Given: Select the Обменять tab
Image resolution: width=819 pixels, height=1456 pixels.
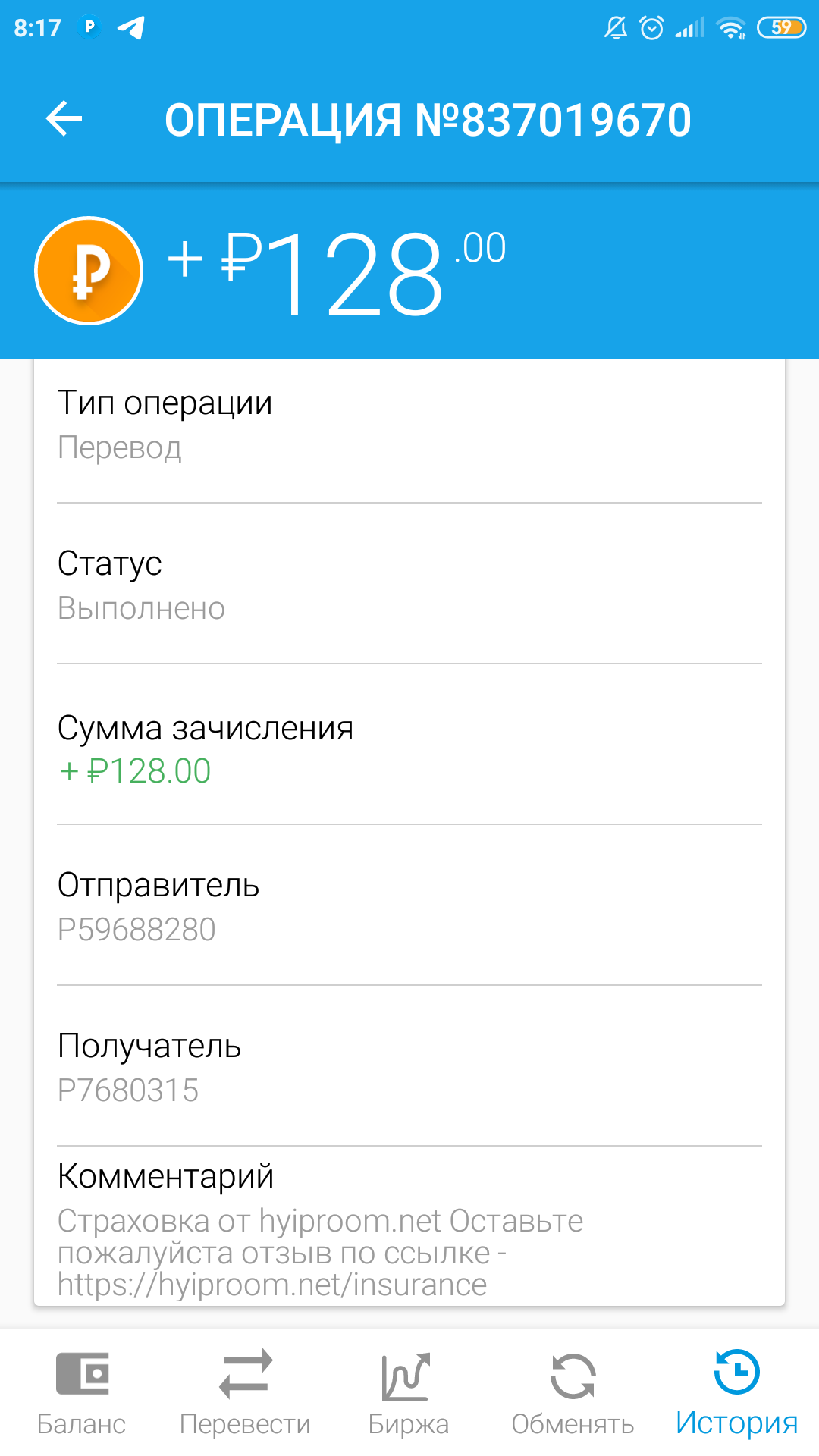Looking at the screenshot, I should [x=573, y=1392].
